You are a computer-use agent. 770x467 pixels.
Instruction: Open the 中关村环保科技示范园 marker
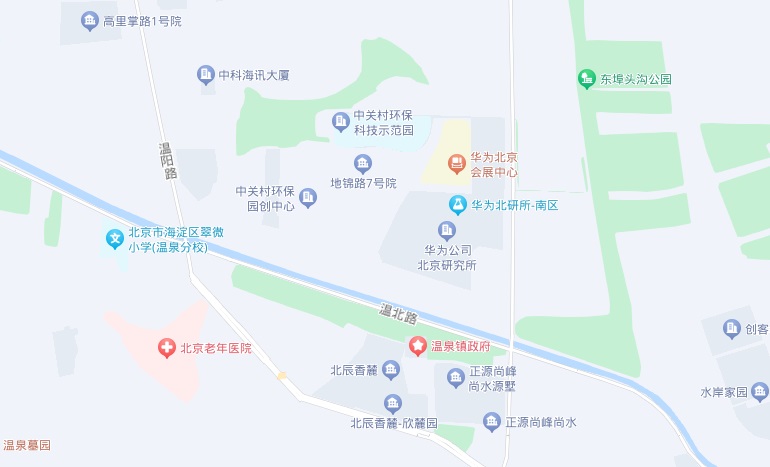pos(341,119)
